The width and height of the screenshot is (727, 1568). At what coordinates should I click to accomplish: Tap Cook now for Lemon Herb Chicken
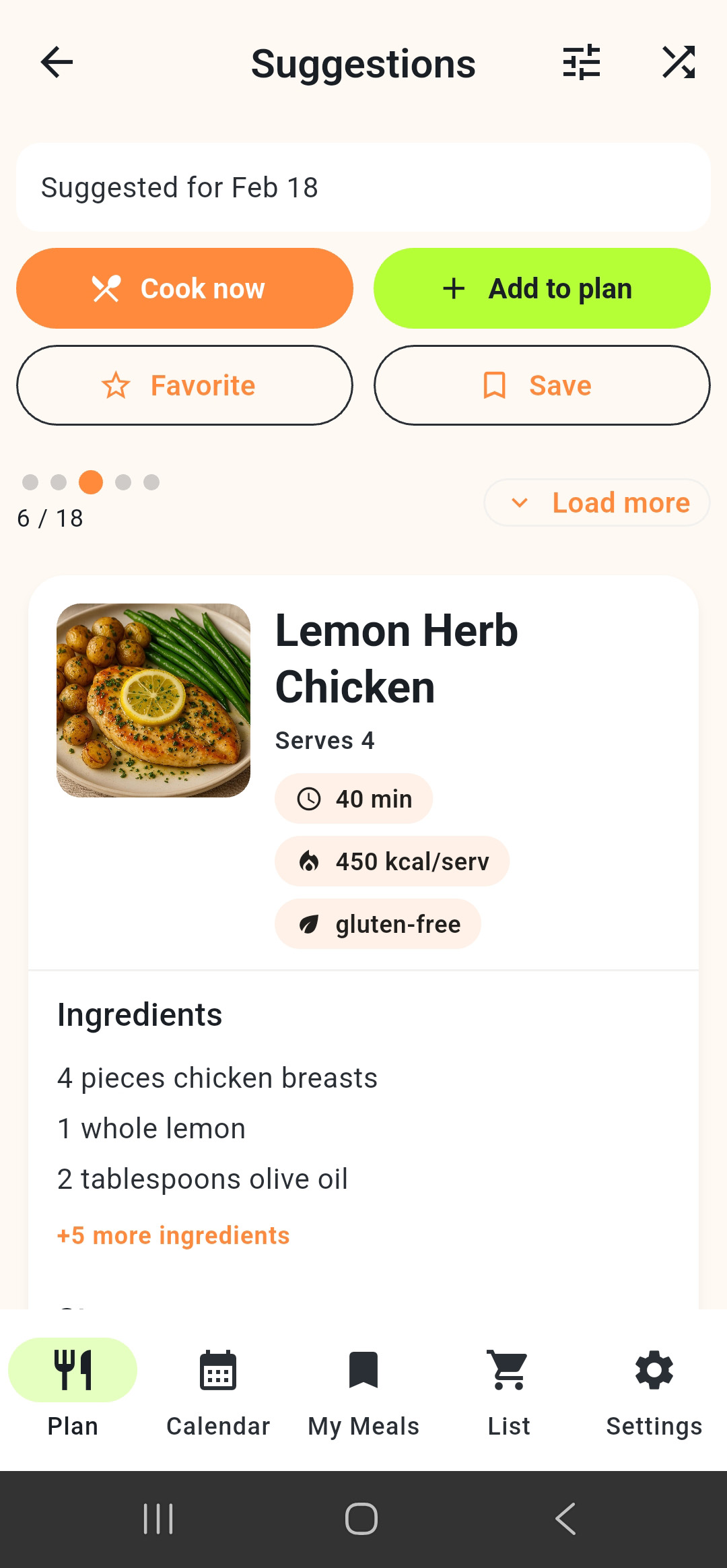pos(184,288)
